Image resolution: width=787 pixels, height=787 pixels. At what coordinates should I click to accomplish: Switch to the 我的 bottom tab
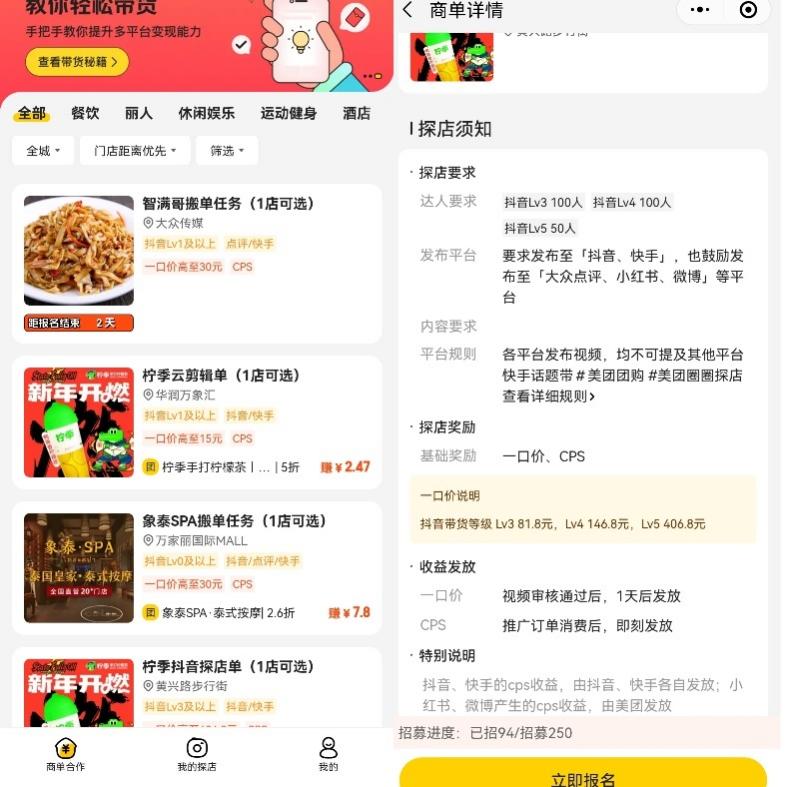[328, 753]
